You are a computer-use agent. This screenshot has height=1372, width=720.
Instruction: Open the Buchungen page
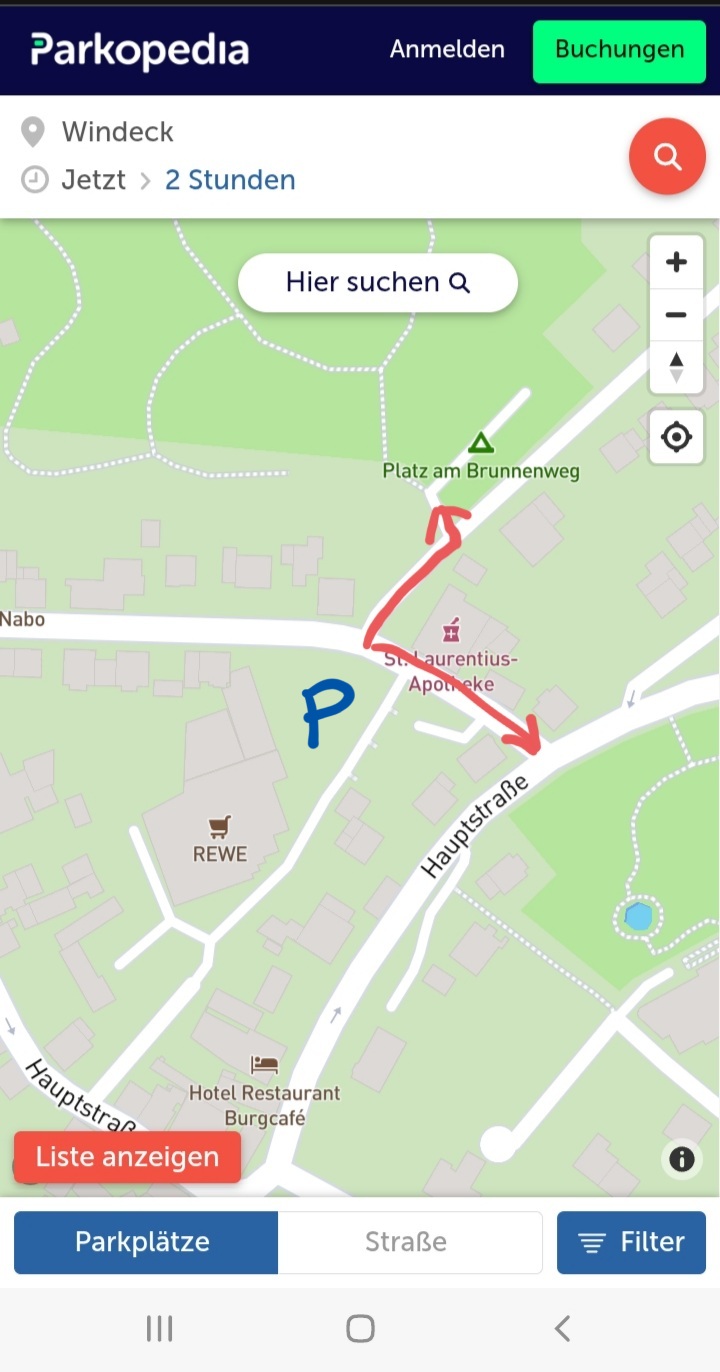click(x=619, y=50)
